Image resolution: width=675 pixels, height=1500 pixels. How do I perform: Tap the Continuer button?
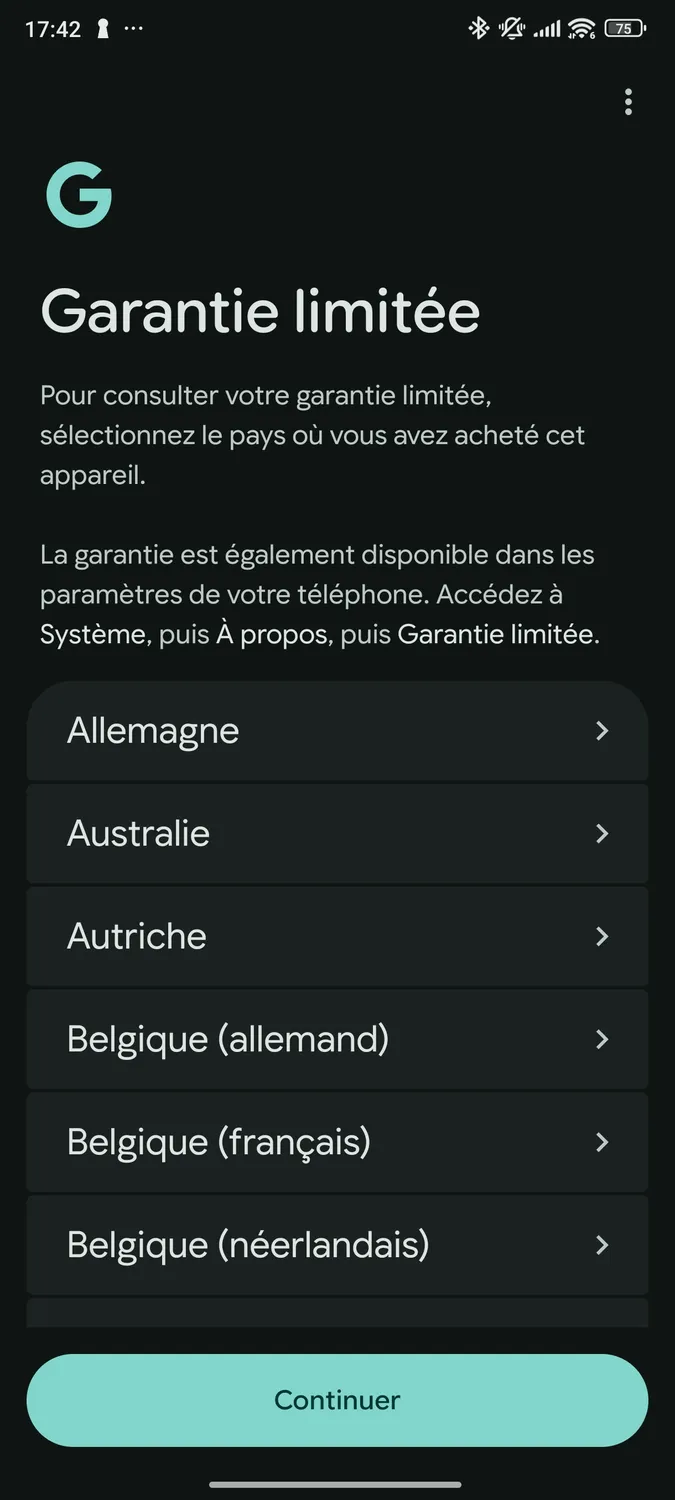[337, 1400]
